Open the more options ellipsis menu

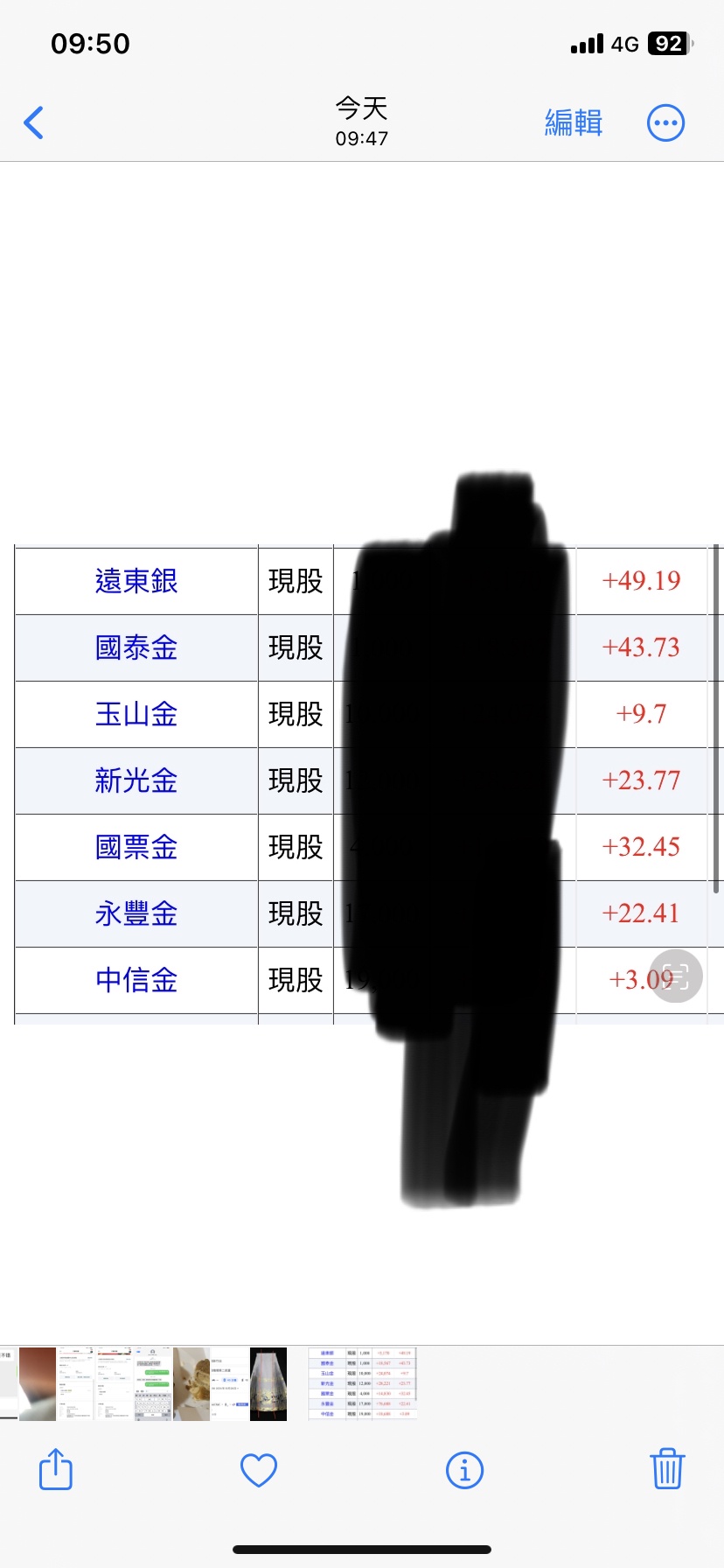point(665,122)
